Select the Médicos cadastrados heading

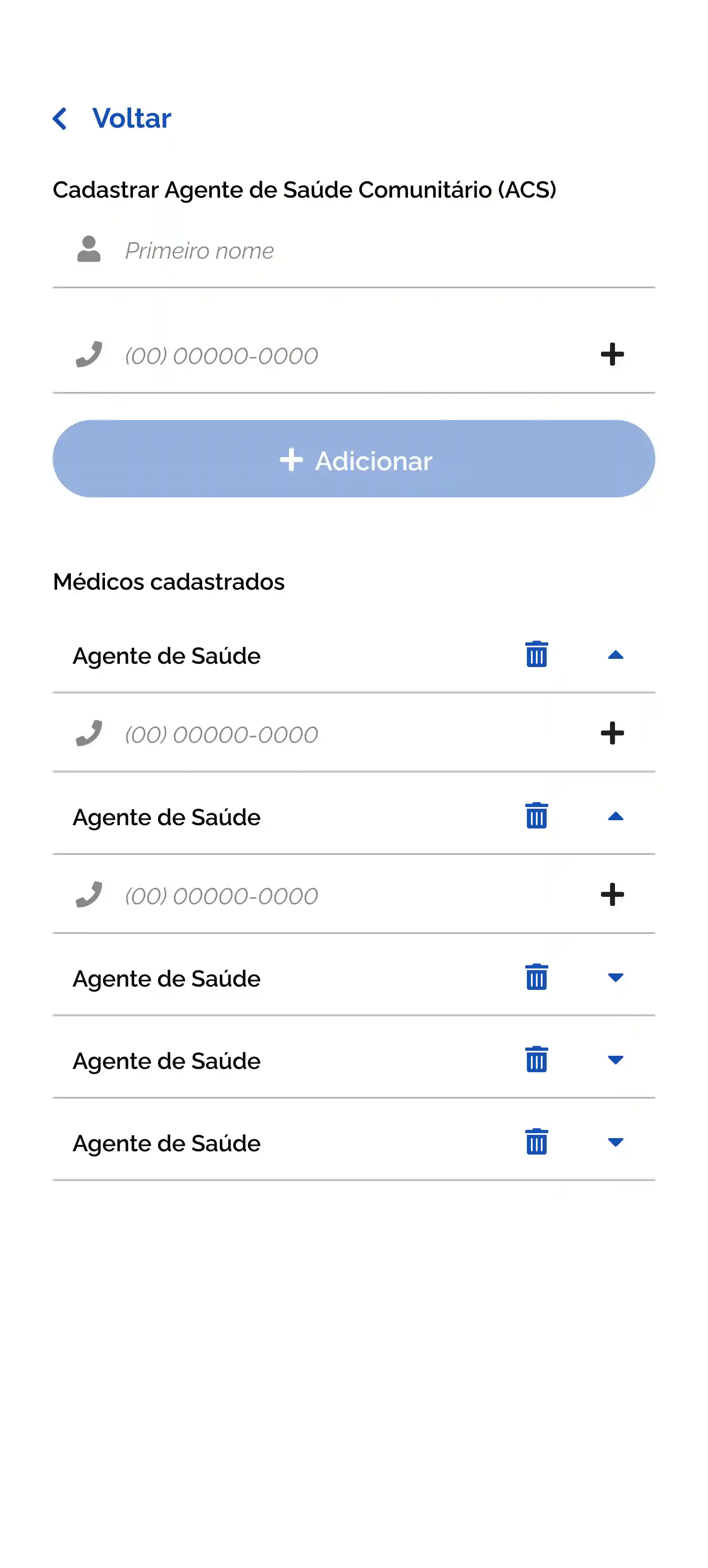coord(168,581)
